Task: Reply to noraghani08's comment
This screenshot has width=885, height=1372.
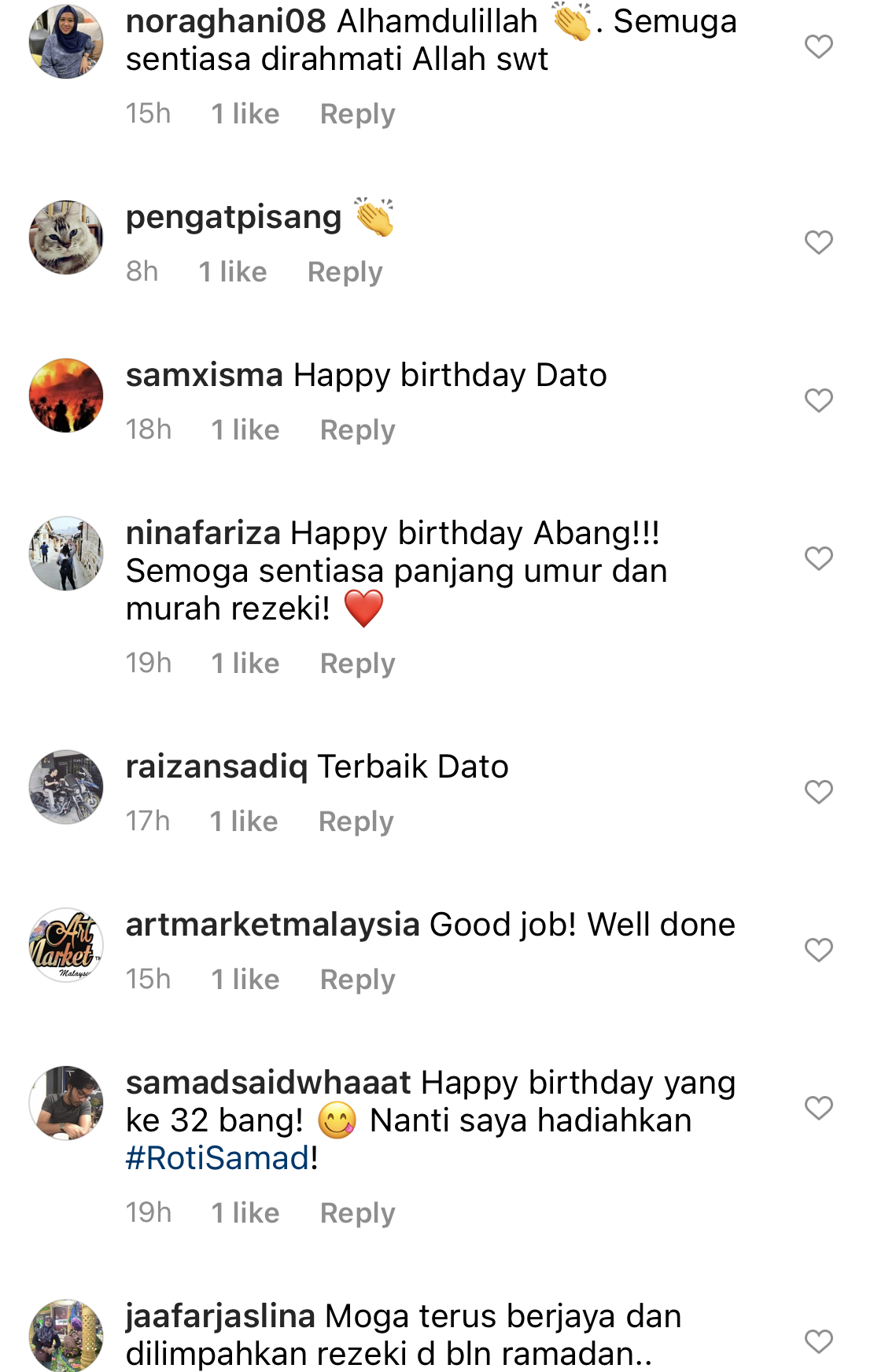Action: tap(357, 115)
